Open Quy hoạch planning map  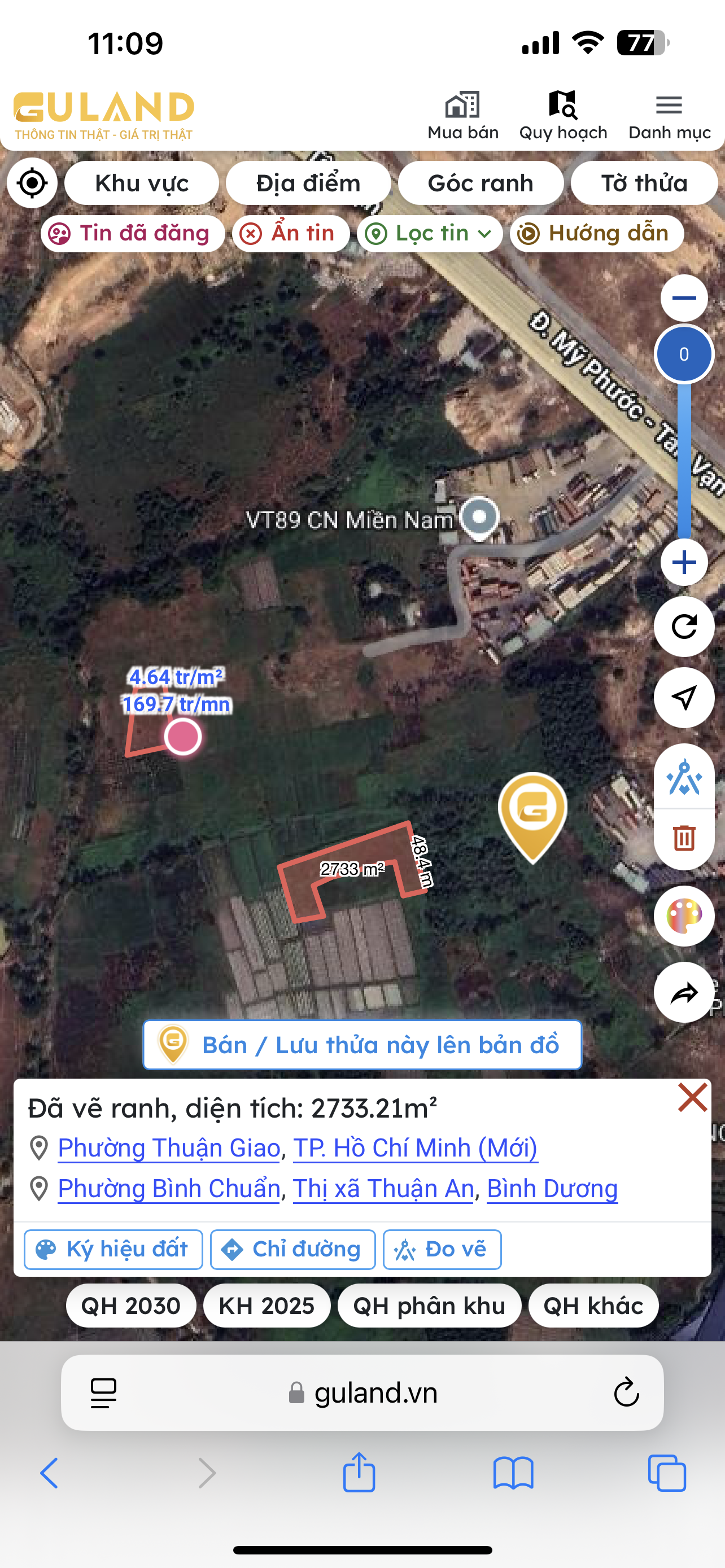tap(562, 116)
